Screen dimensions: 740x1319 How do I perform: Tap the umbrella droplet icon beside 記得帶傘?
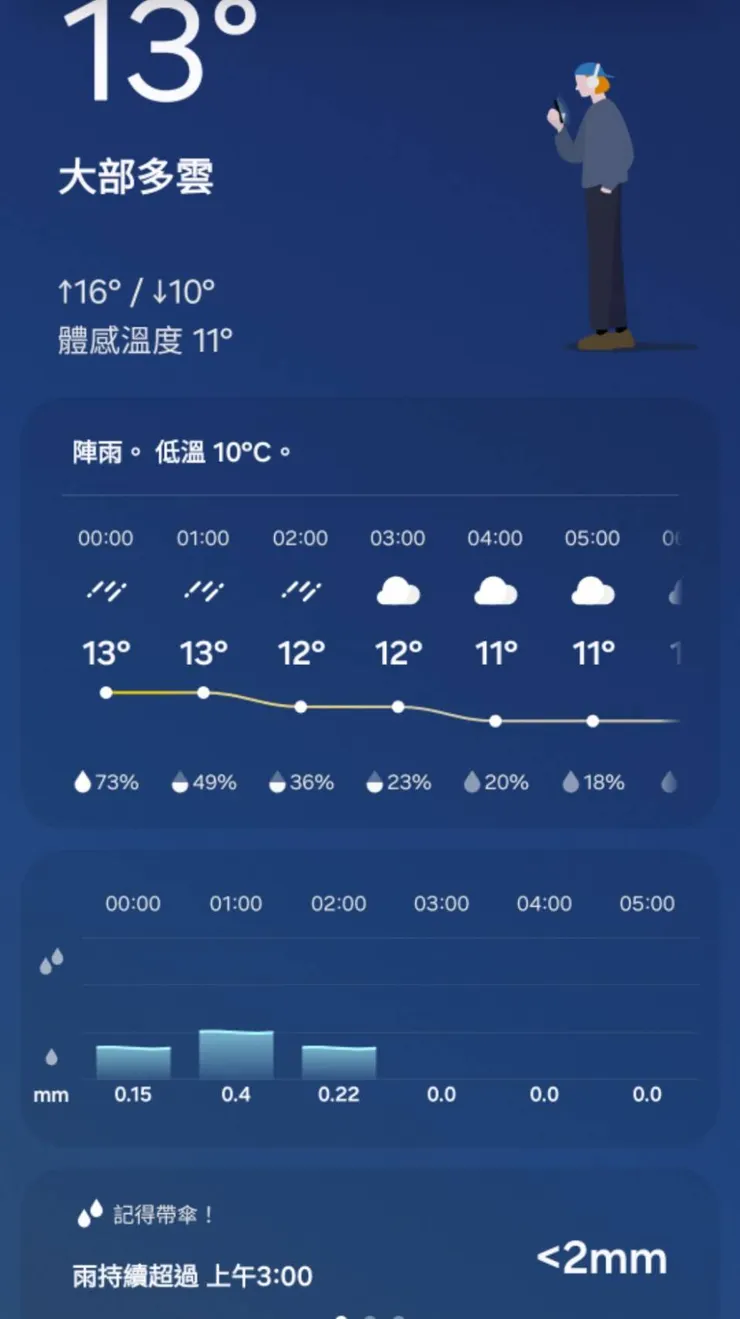(x=88, y=1212)
